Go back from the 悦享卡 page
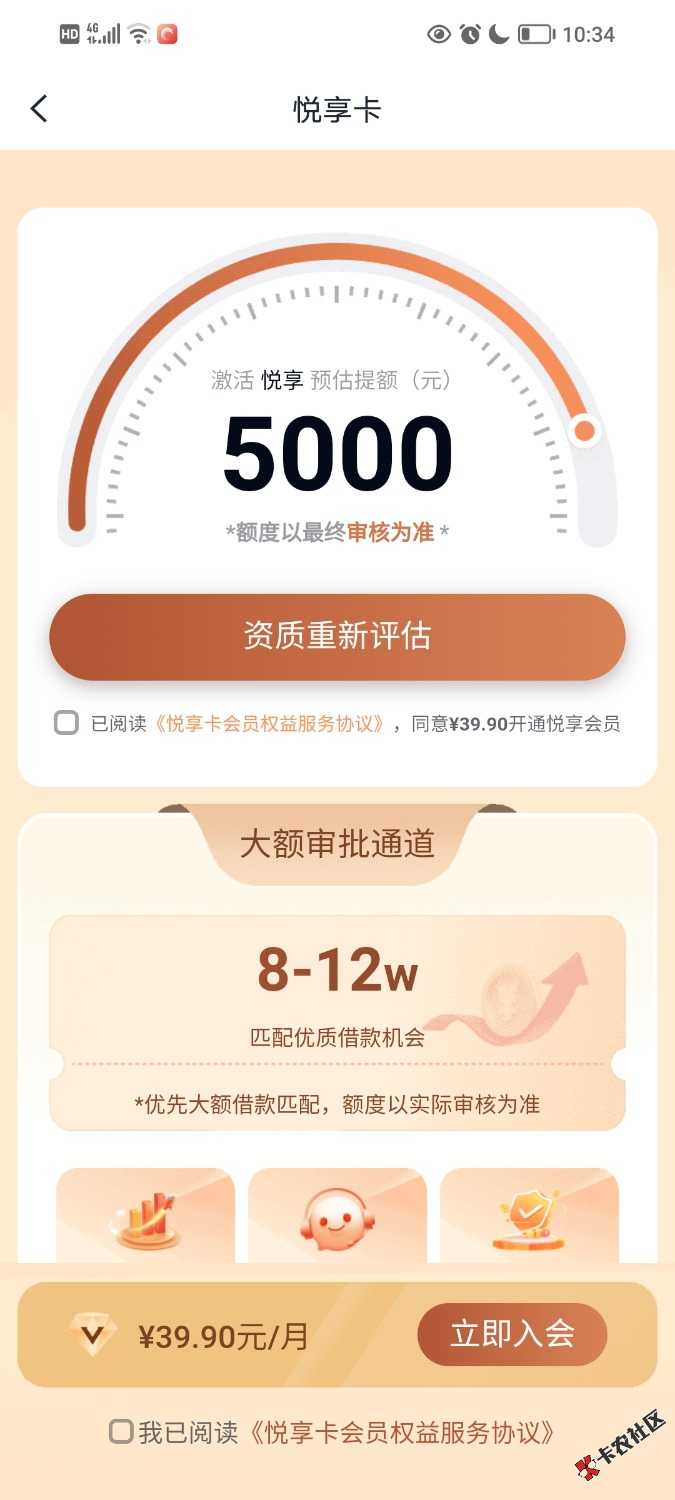The height and width of the screenshot is (1500, 675). tap(39, 109)
